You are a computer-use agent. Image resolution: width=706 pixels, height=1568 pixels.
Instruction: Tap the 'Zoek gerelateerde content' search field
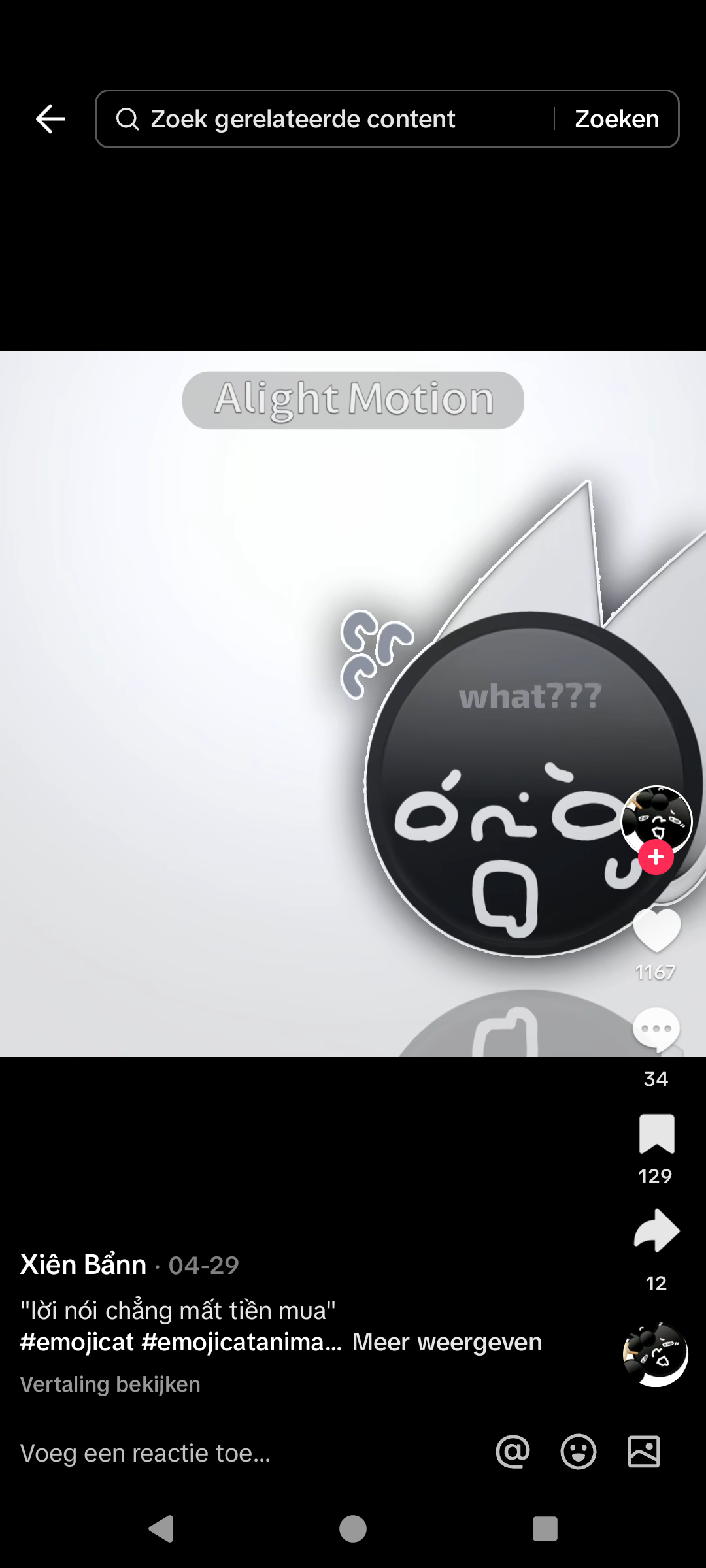click(x=327, y=119)
